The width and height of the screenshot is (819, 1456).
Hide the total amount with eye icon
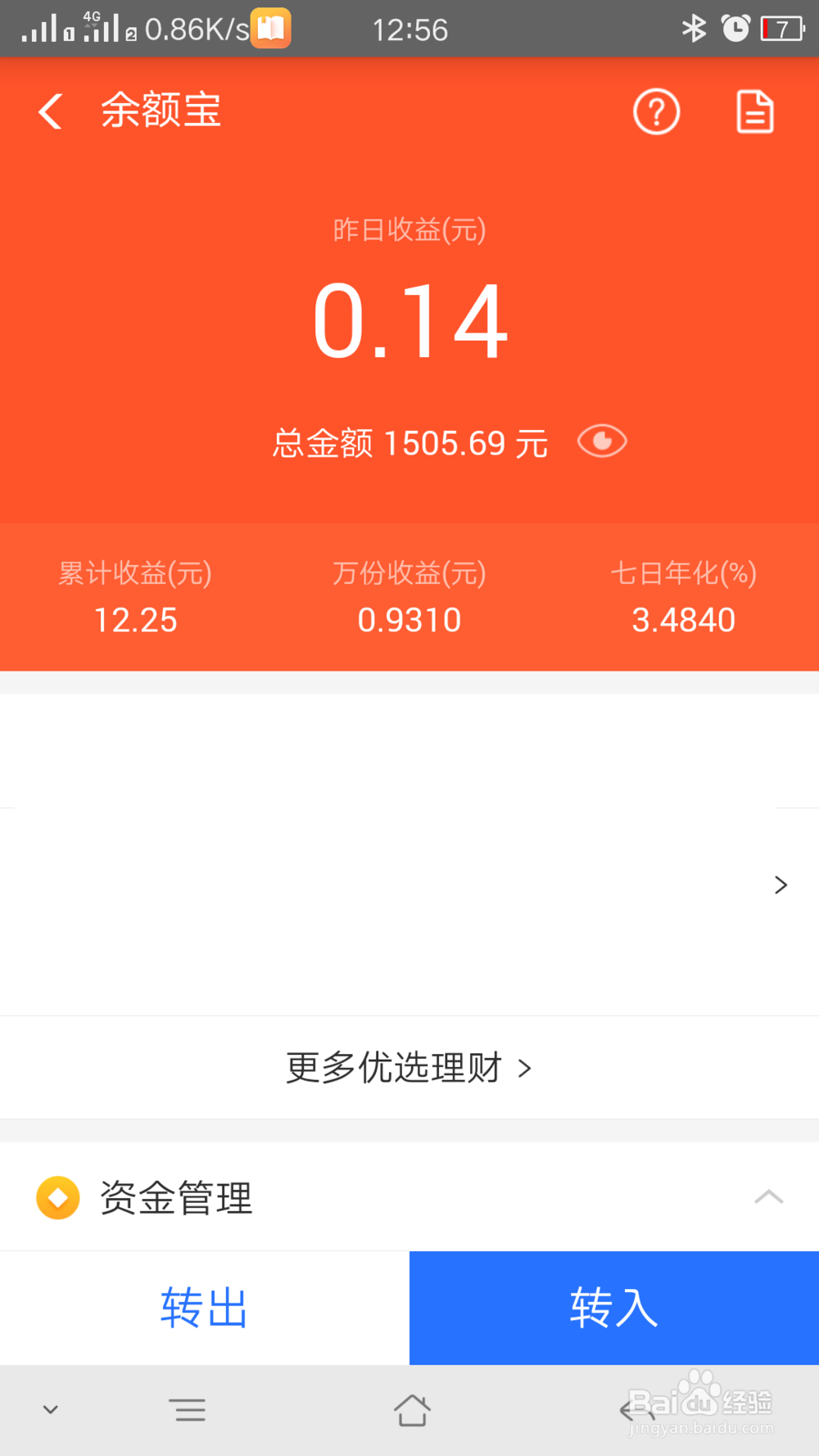602,442
